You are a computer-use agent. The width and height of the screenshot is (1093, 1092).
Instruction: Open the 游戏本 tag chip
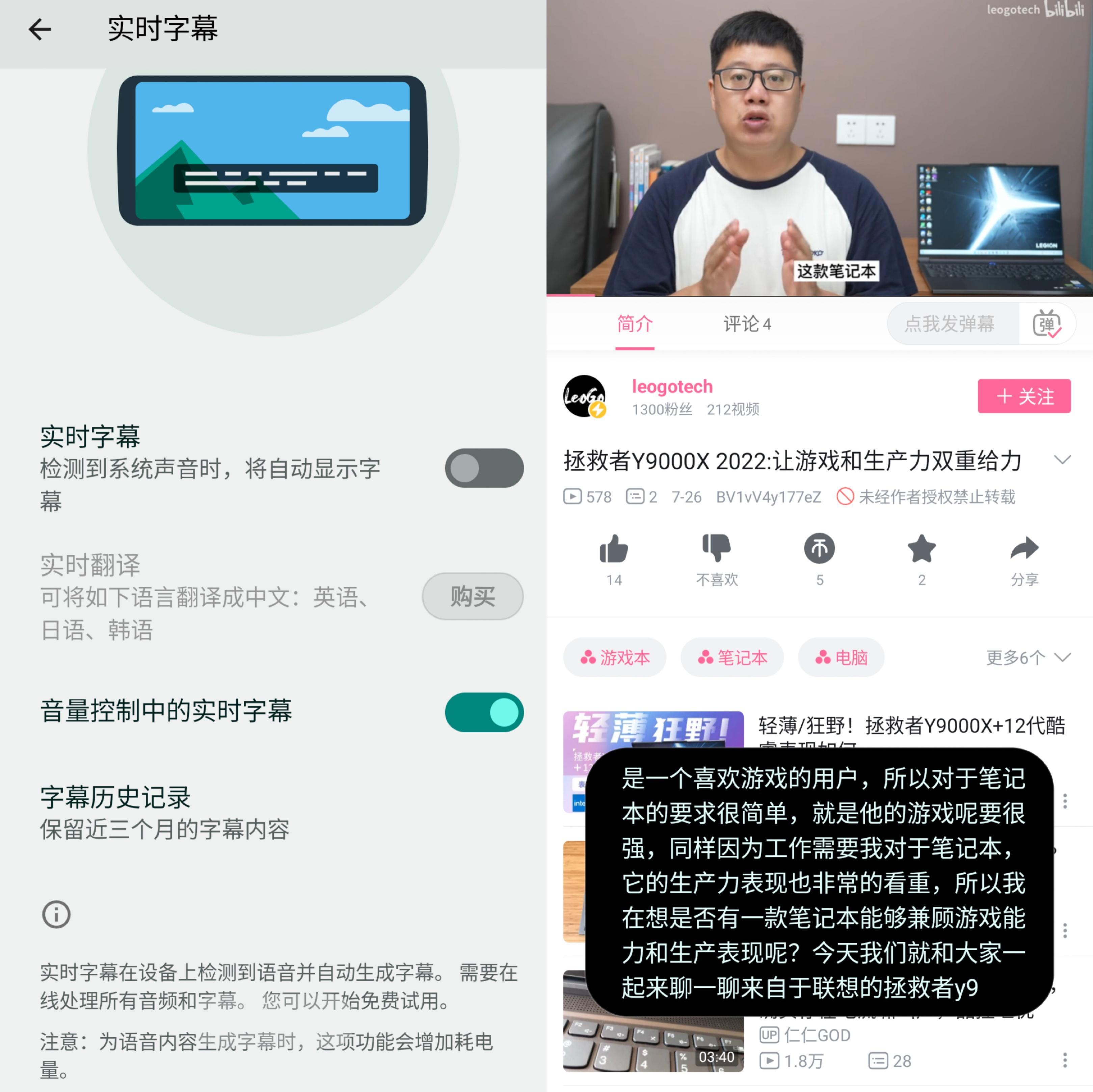tap(614, 657)
